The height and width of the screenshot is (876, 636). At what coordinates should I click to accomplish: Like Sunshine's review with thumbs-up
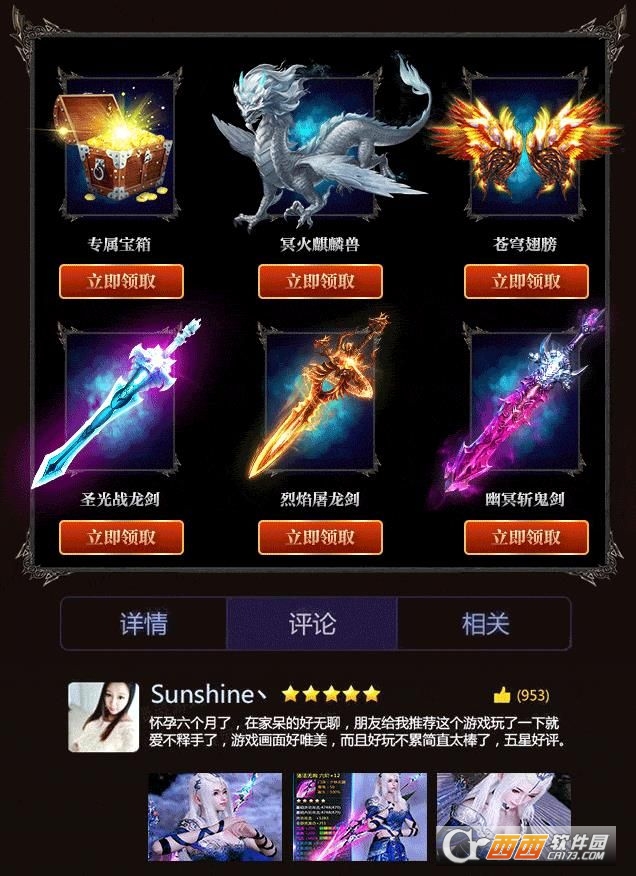(x=502, y=695)
